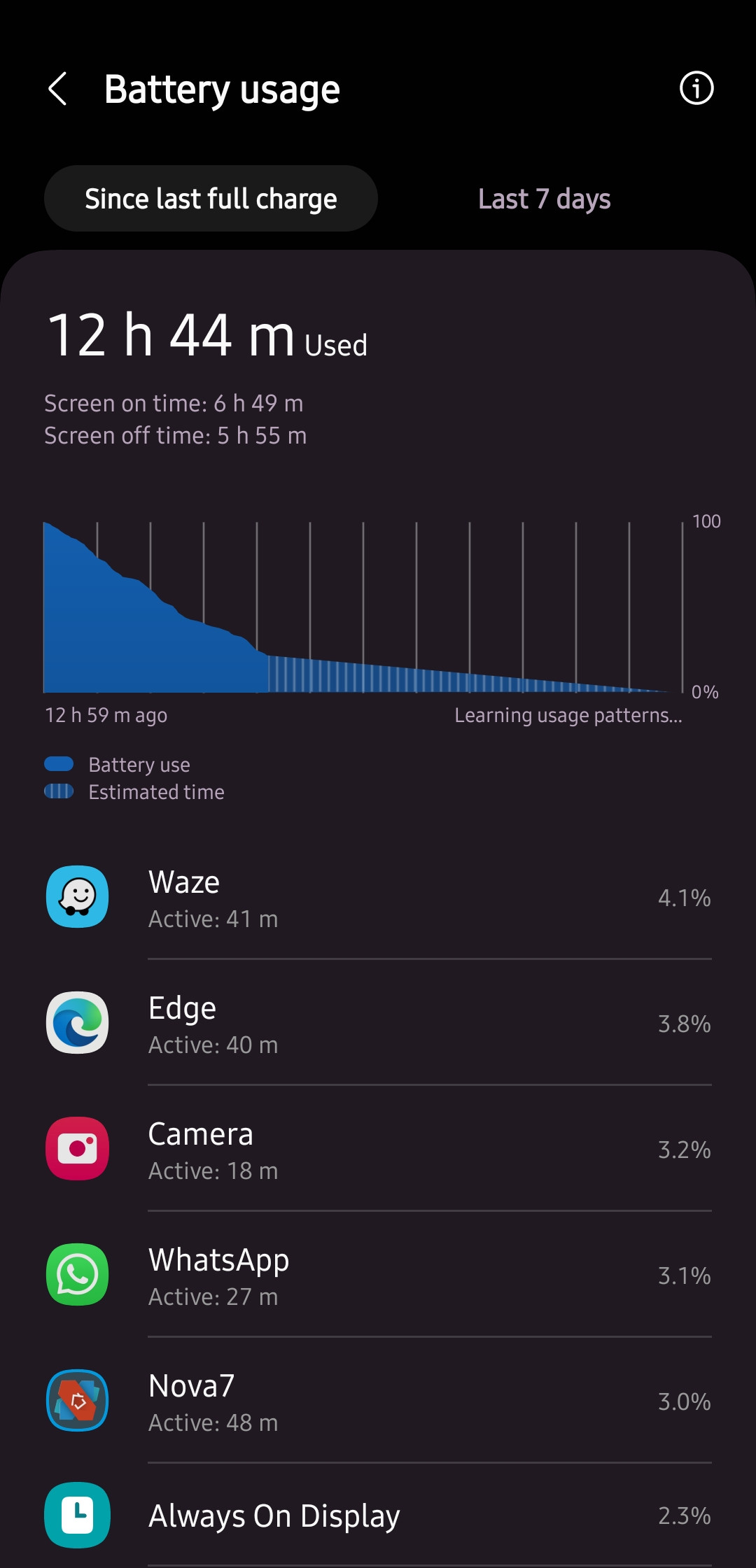Switch to the Last 7 days tab

click(545, 199)
